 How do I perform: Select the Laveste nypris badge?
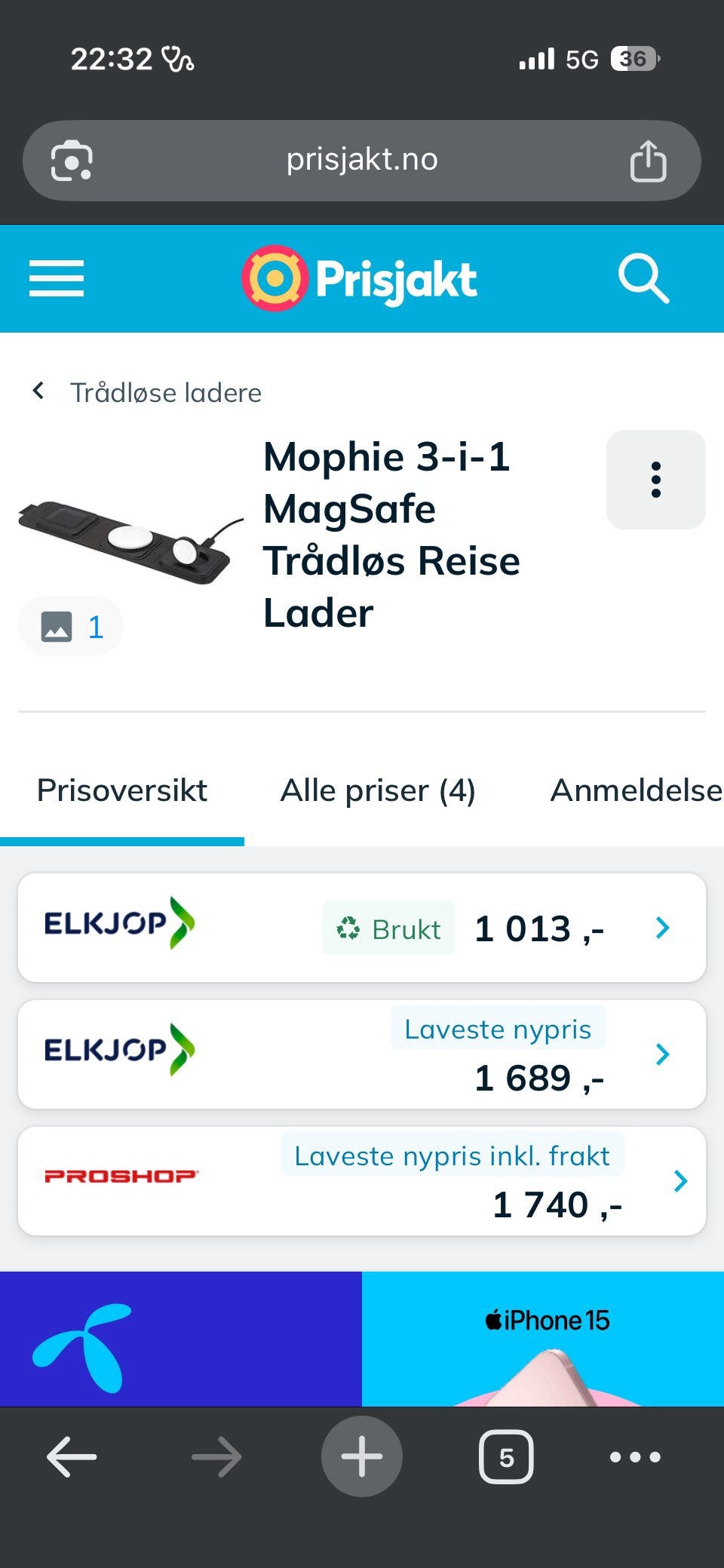[x=498, y=1028]
